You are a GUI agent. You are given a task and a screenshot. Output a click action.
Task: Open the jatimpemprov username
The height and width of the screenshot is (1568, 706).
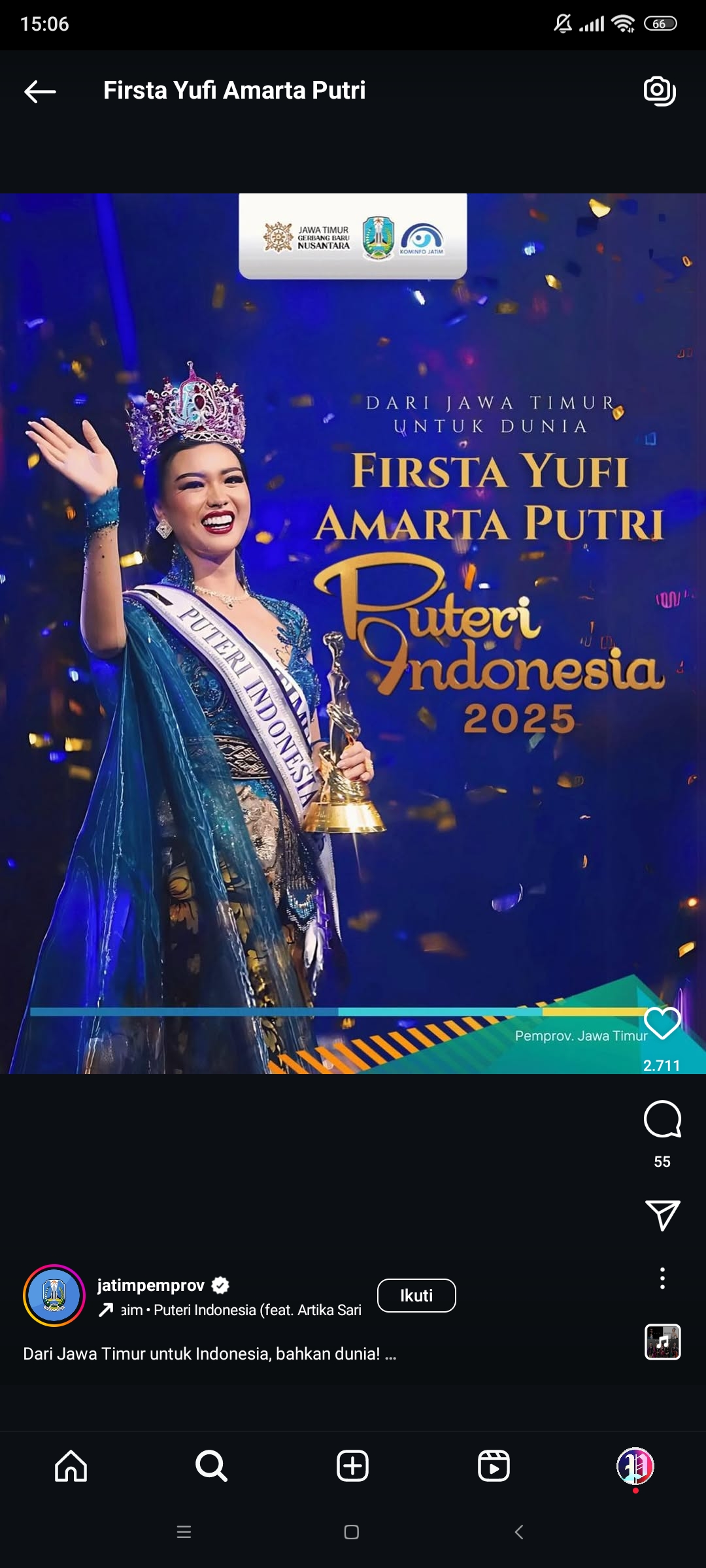tap(151, 1285)
